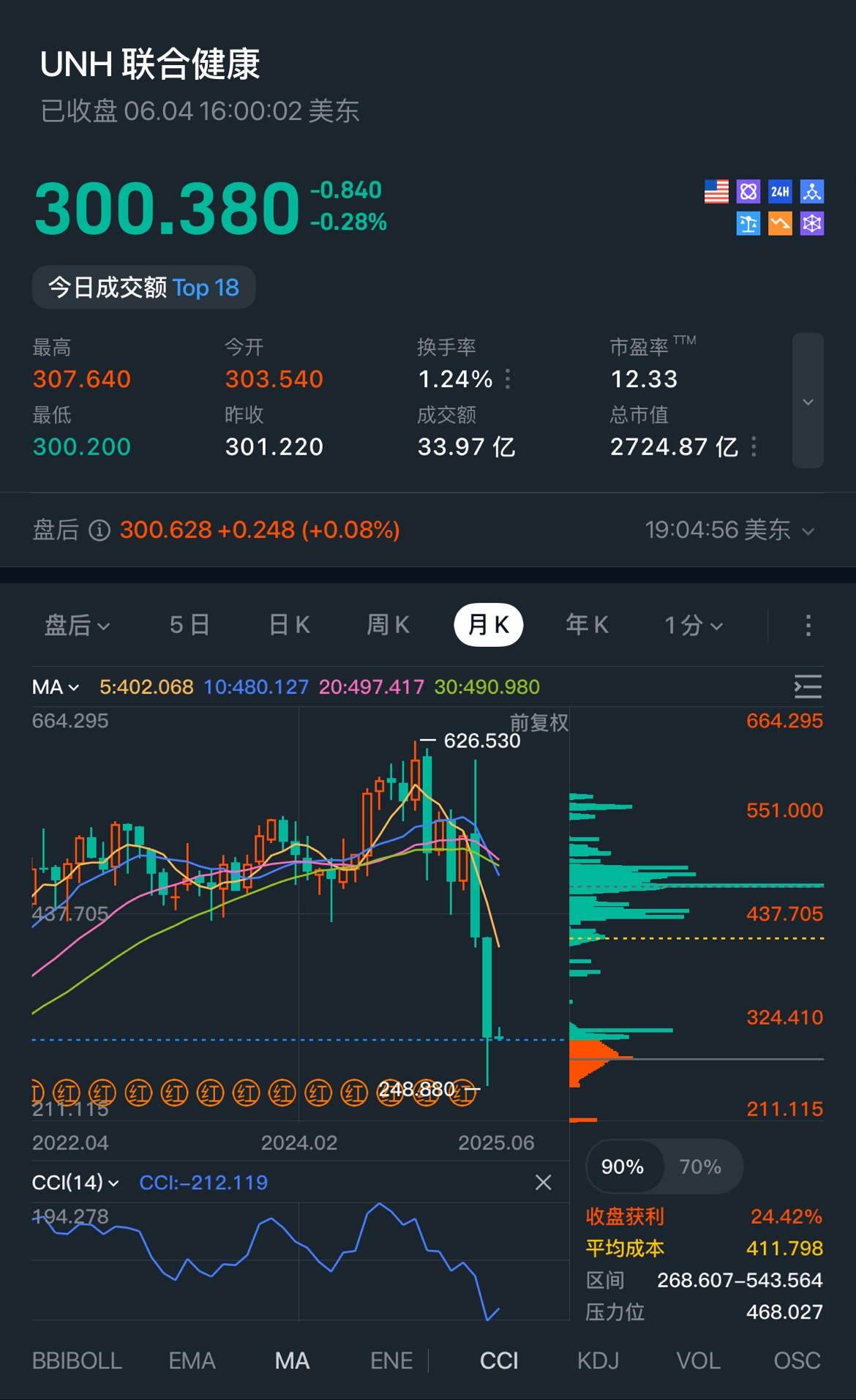Switch the sub-indicator to KDJ
The width and height of the screenshot is (856, 1400).
[598, 1361]
